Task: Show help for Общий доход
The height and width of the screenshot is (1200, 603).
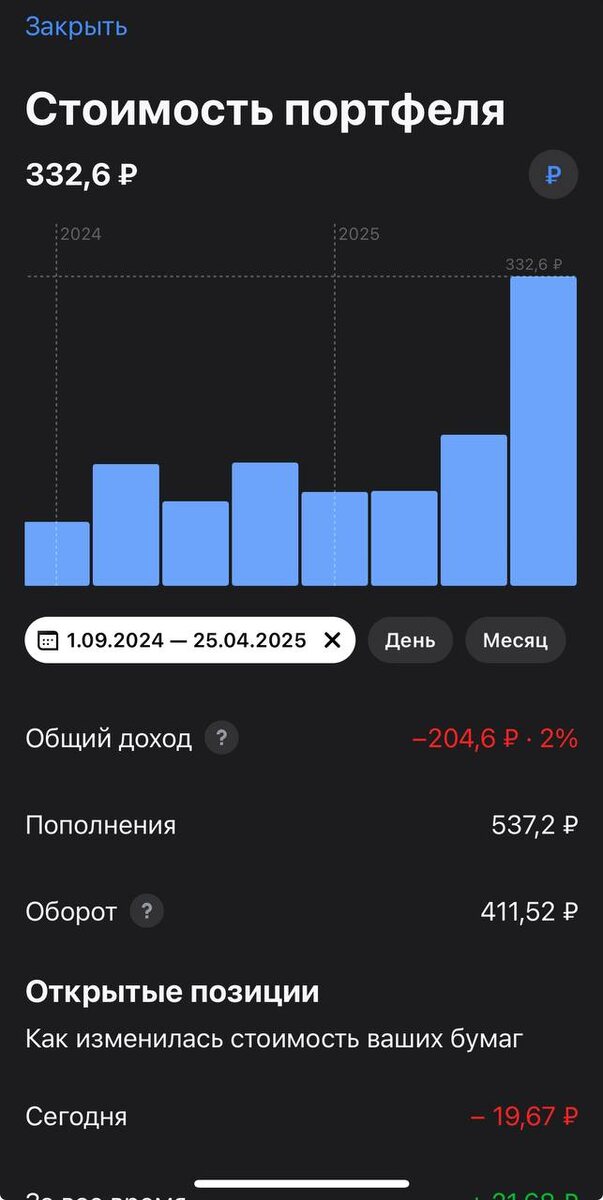Action: tap(221, 739)
